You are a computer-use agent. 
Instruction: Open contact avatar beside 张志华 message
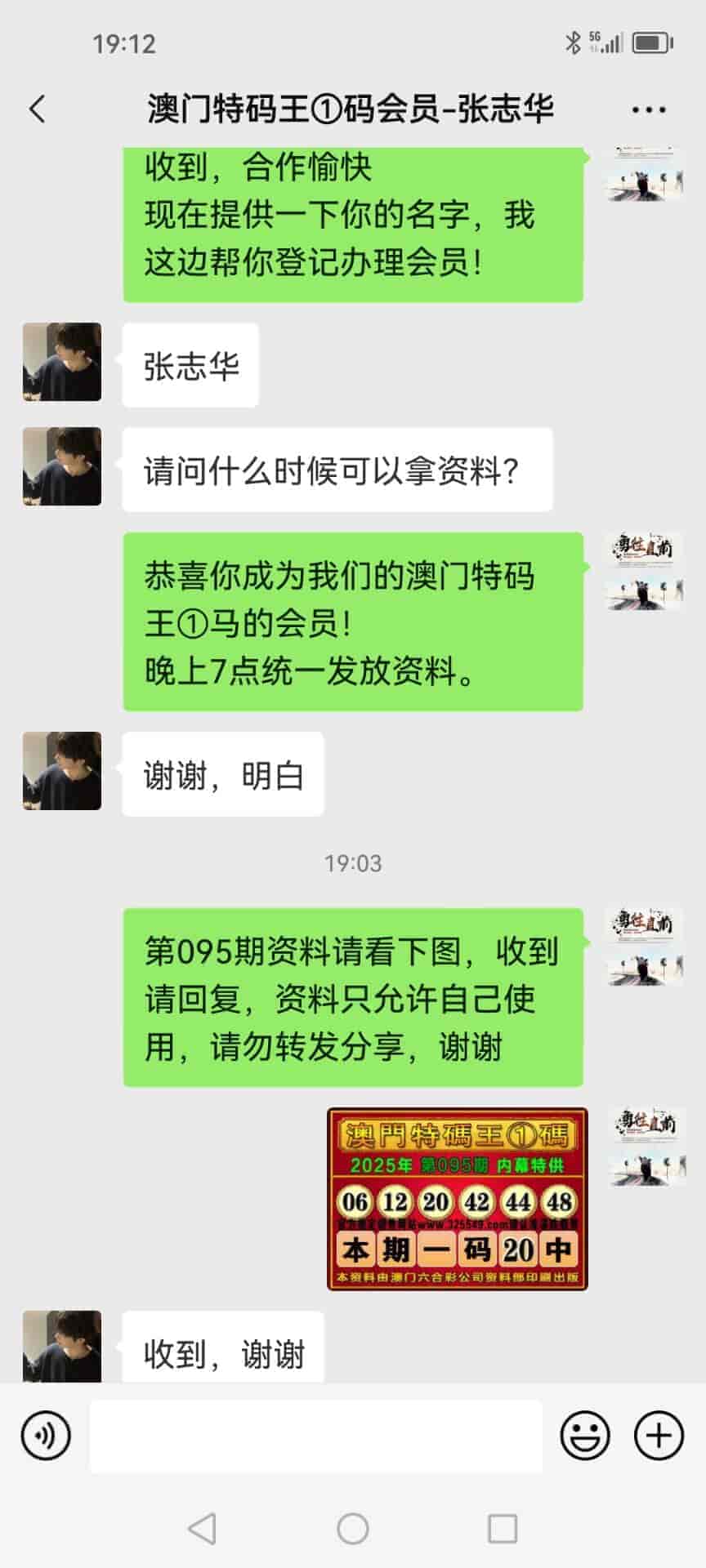[62, 362]
